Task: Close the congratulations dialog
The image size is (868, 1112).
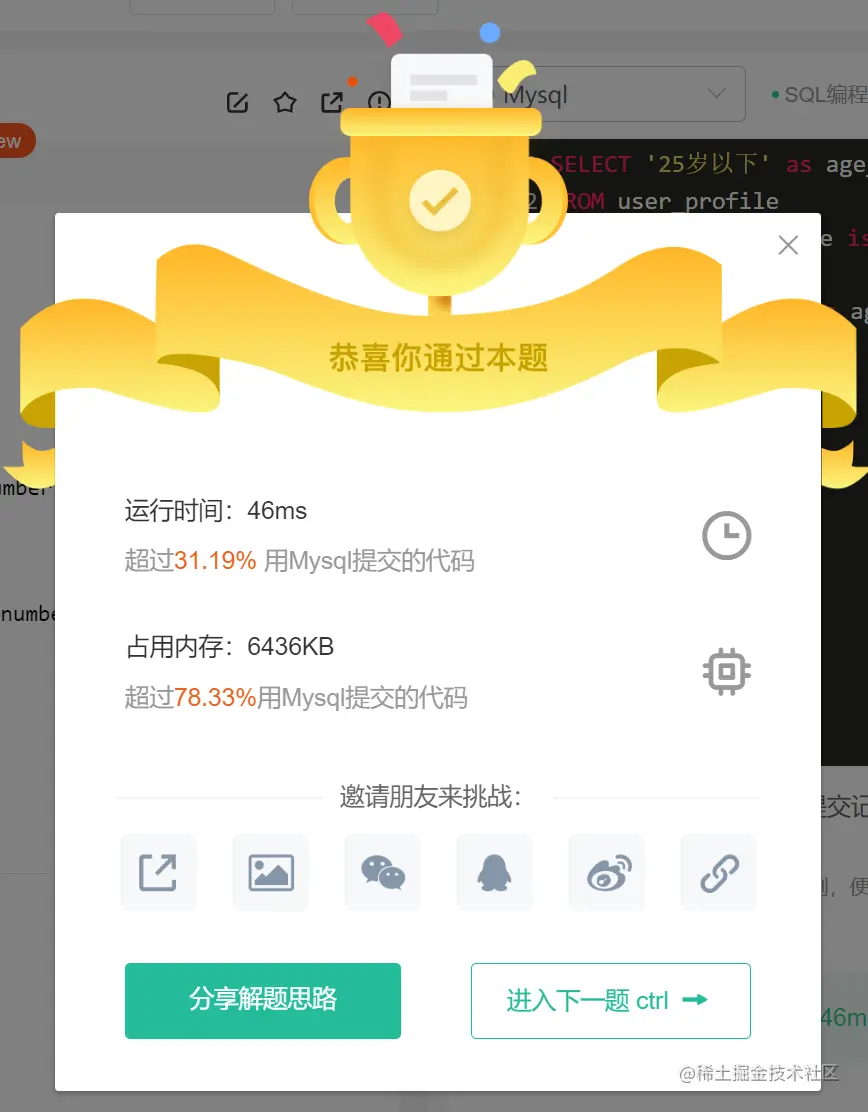Action: (788, 245)
